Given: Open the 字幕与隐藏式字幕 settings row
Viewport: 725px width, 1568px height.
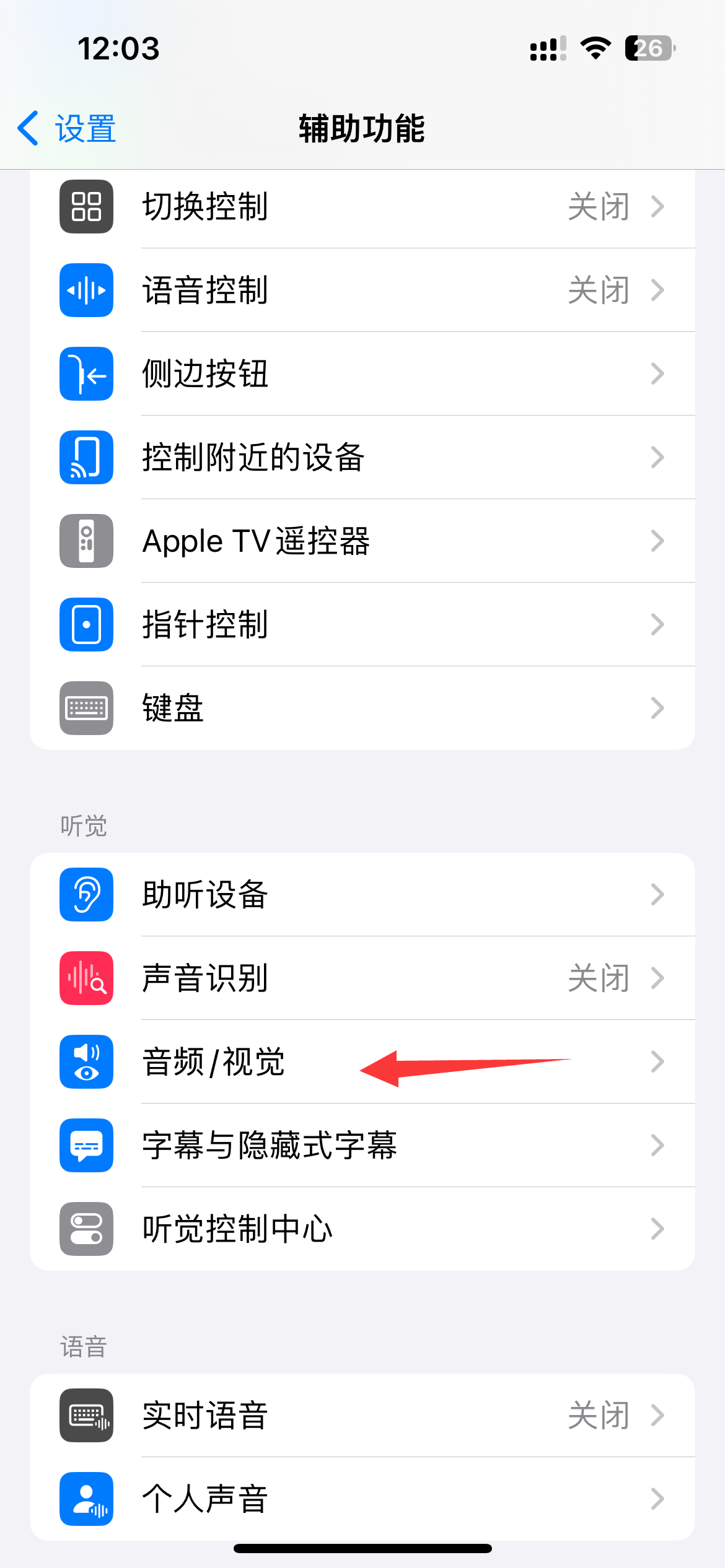Looking at the screenshot, I should point(362,1146).
